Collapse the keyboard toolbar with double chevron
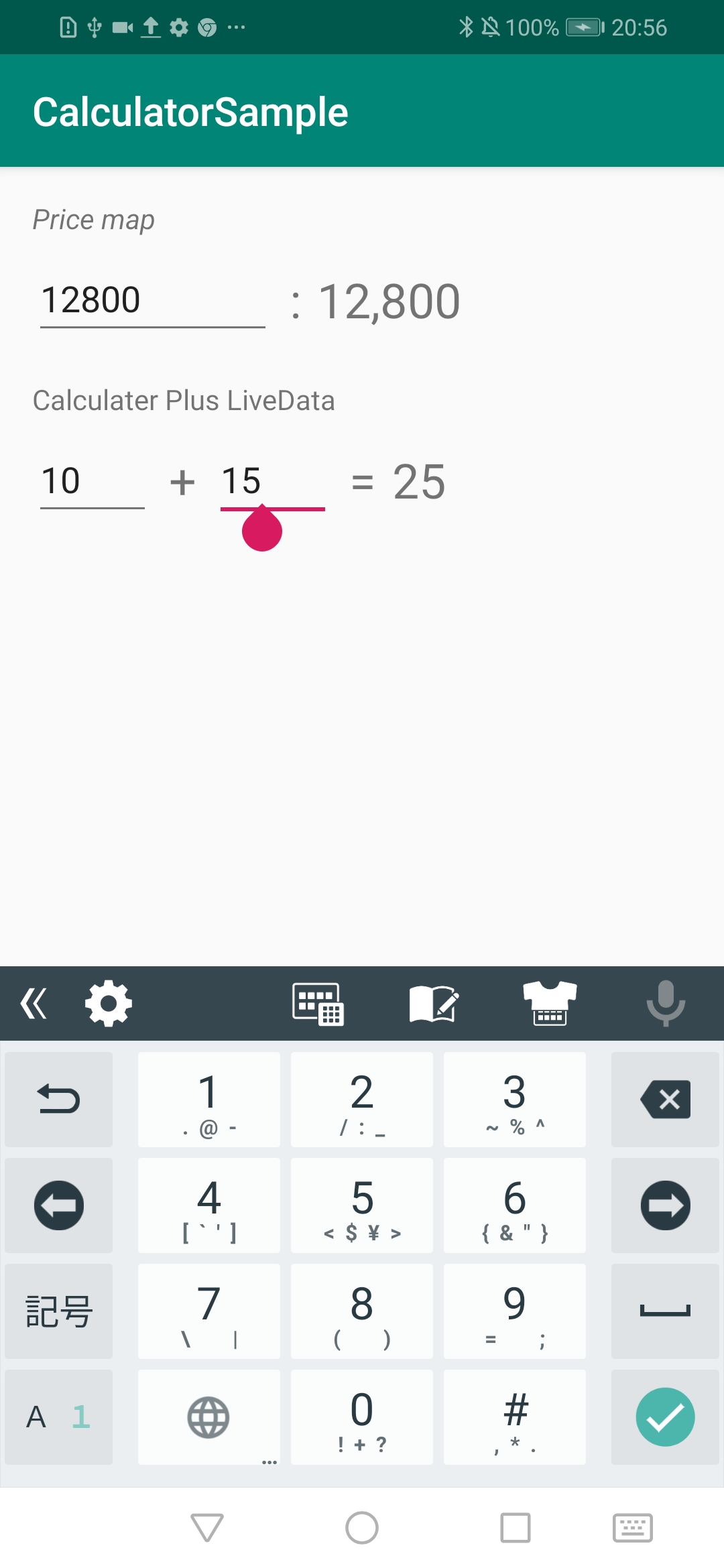Screen dimensions: 724x1568 point(34,1003)
